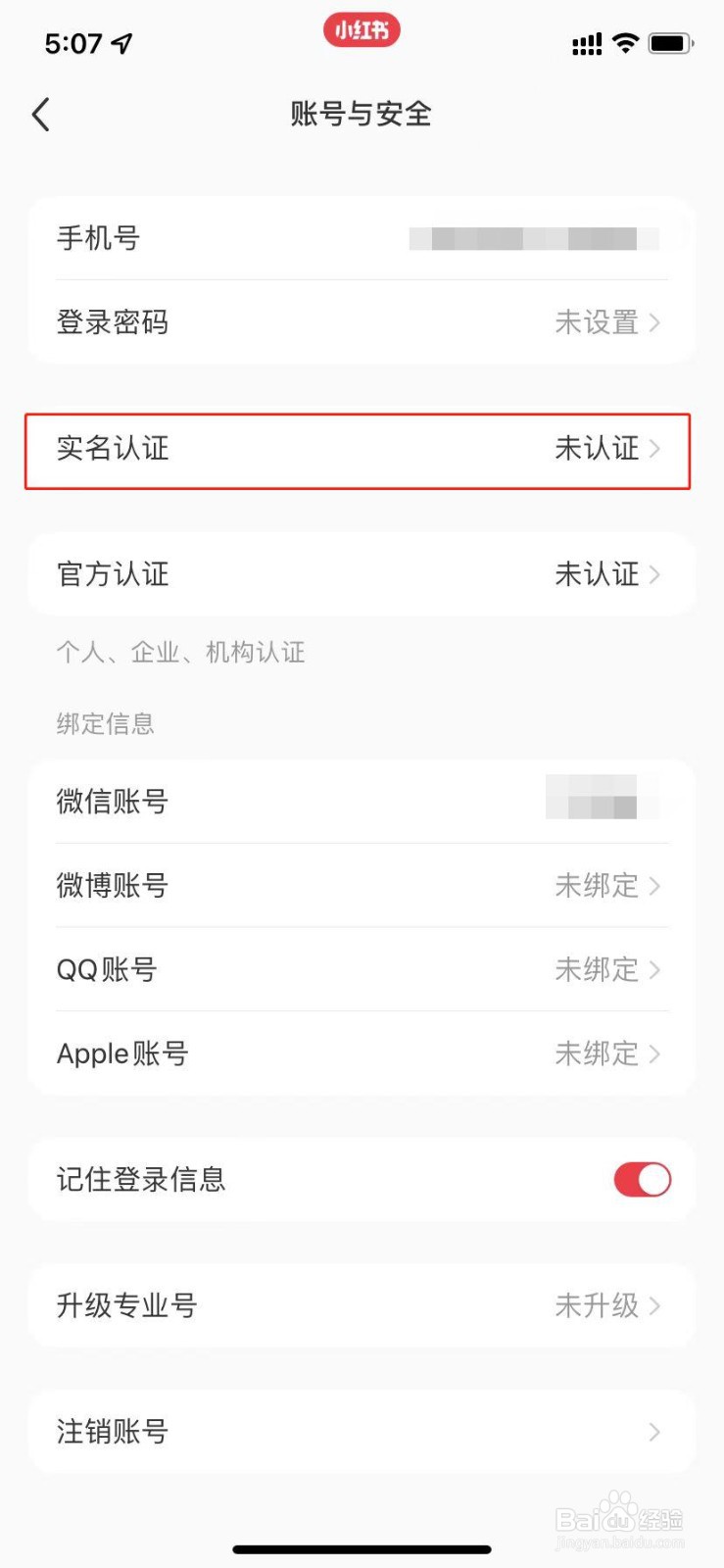The height and width of the screenshot is (1568, 724).
Task: Open the 登录密码 settings entry
Action: point(362,322)
